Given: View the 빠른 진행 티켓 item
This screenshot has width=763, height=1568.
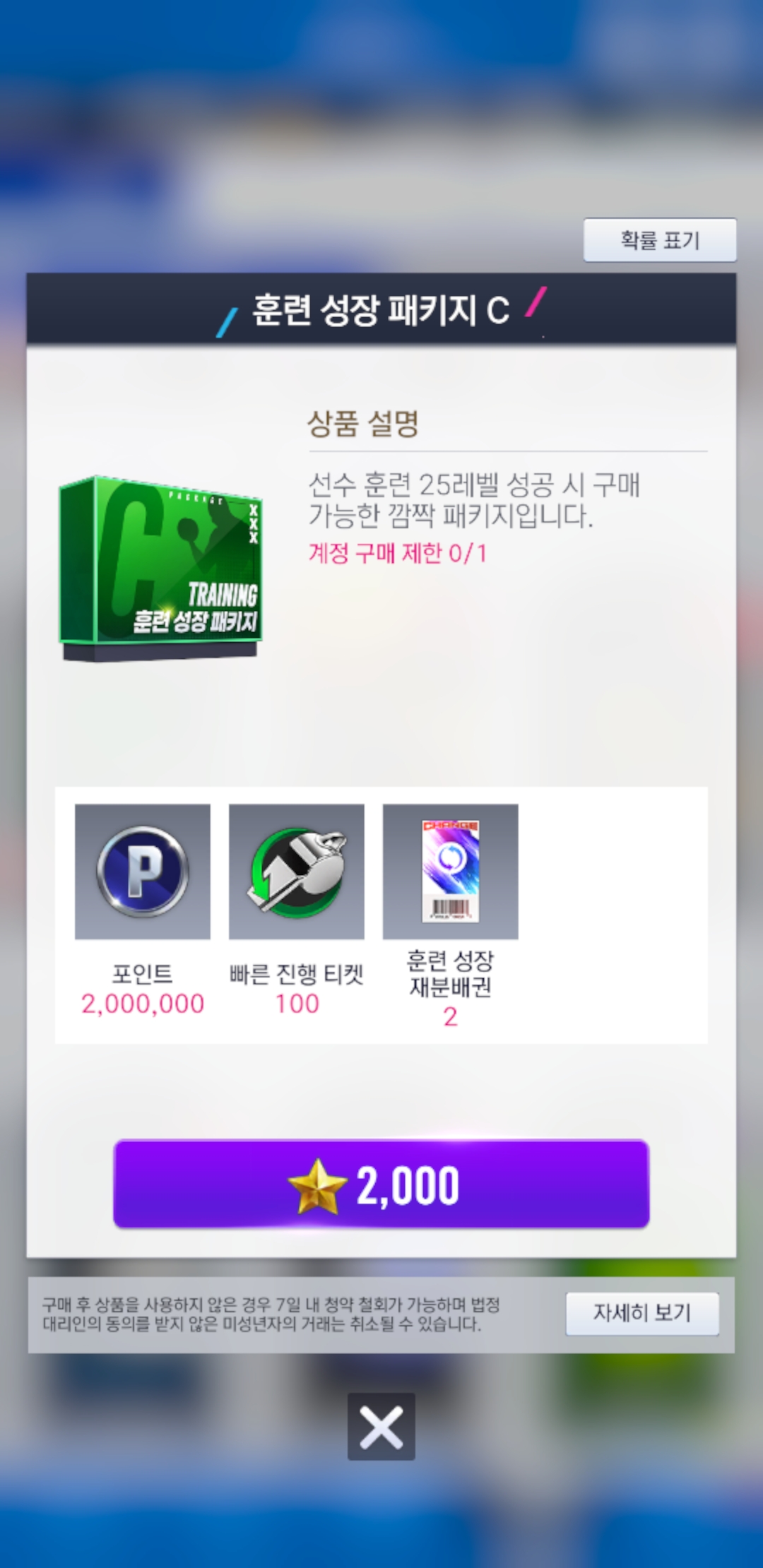Looking at the screenshot, I should pos(297,872).
